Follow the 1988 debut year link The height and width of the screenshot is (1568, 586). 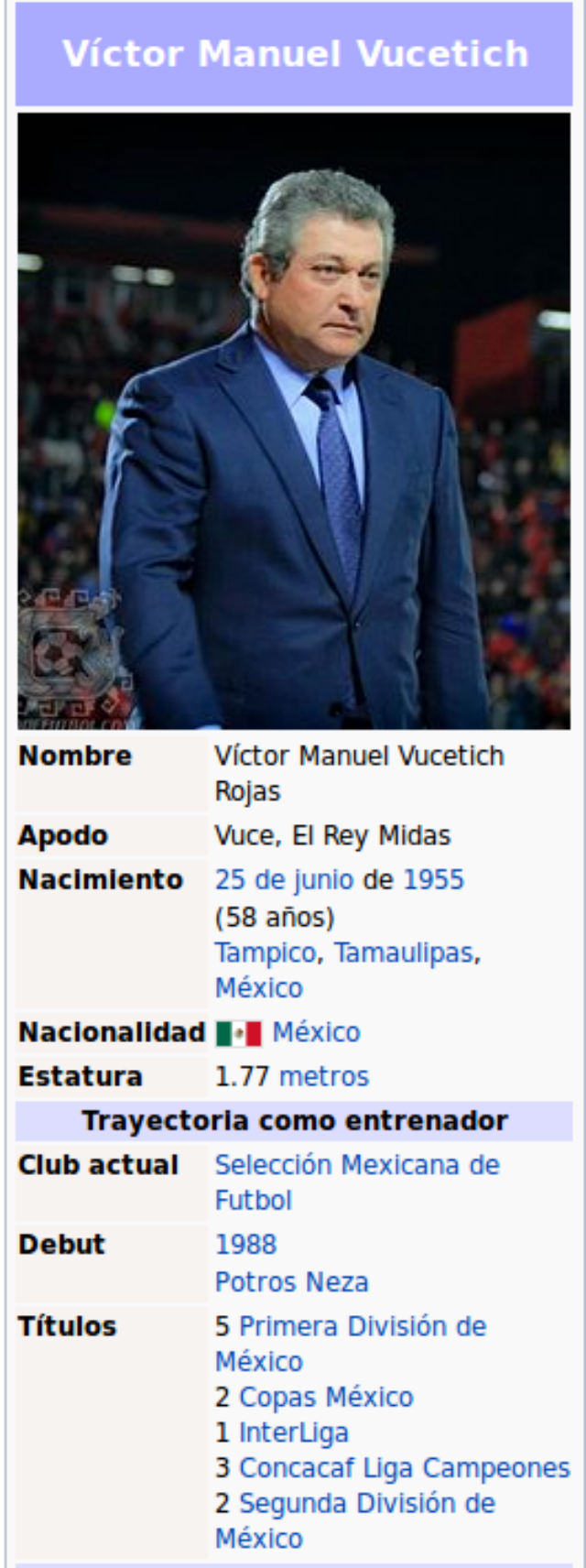click(244, 1245)
